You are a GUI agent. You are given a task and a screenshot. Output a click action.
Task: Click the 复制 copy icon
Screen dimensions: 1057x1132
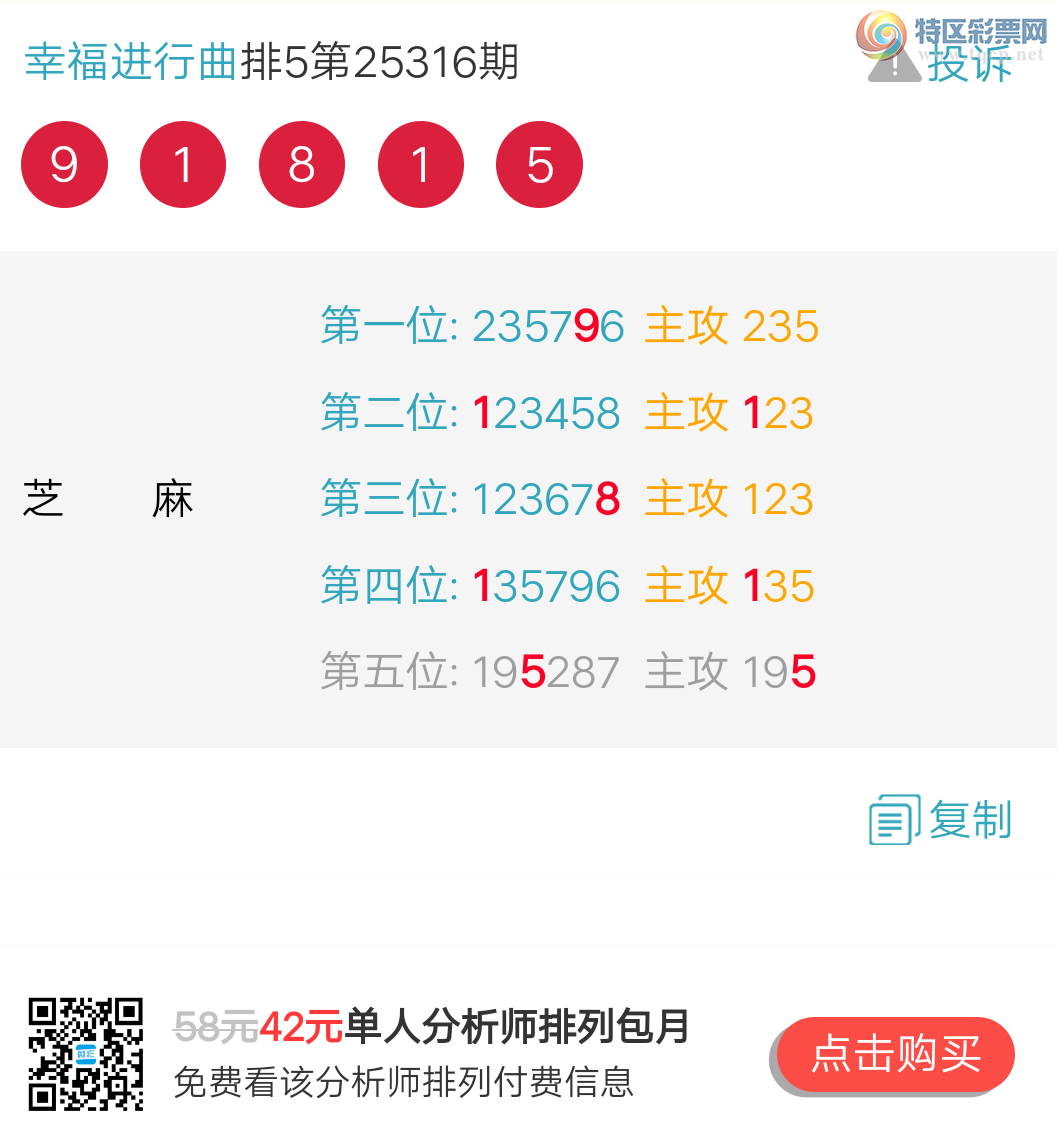893,818
